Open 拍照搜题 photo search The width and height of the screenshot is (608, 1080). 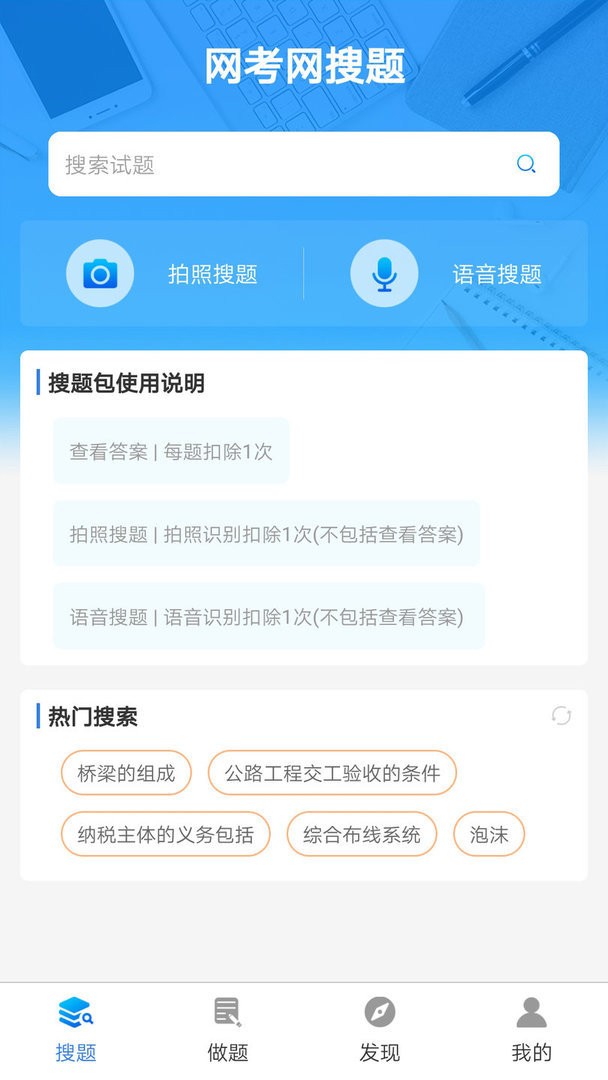tap(163, 274)
